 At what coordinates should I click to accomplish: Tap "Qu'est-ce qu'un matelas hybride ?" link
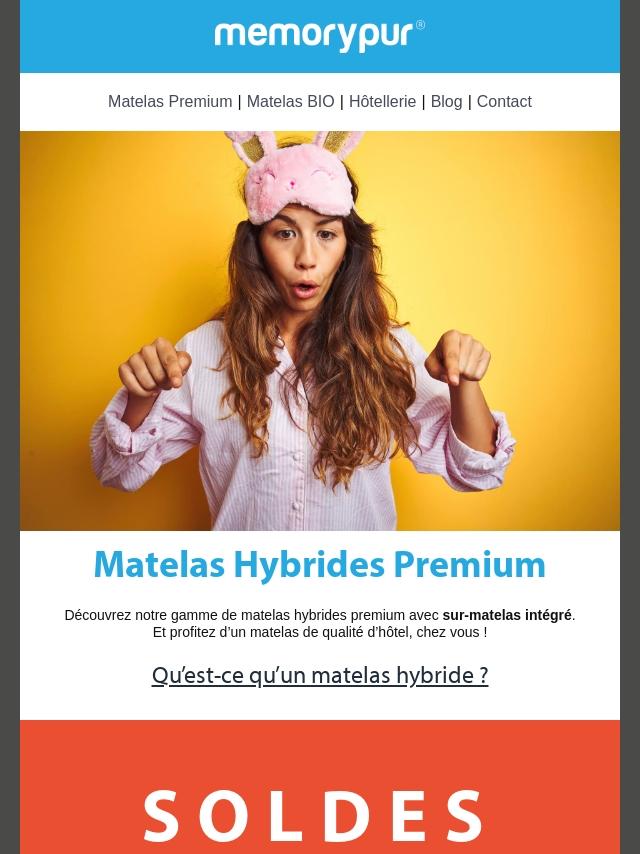(x=320, y=676)
